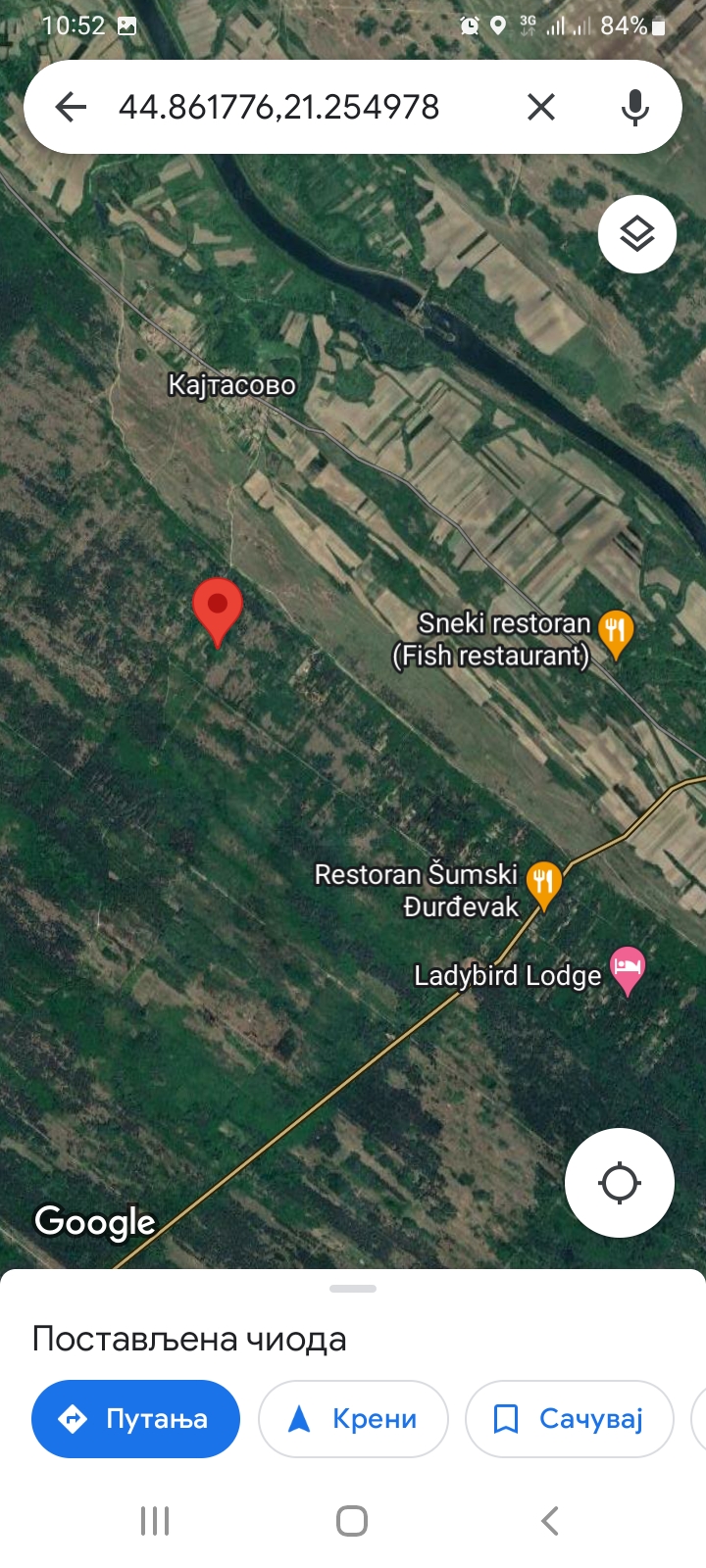This screenshot has width=706, height=1568.
Task: Tap the Кајтасово village label
Action: 231,385
